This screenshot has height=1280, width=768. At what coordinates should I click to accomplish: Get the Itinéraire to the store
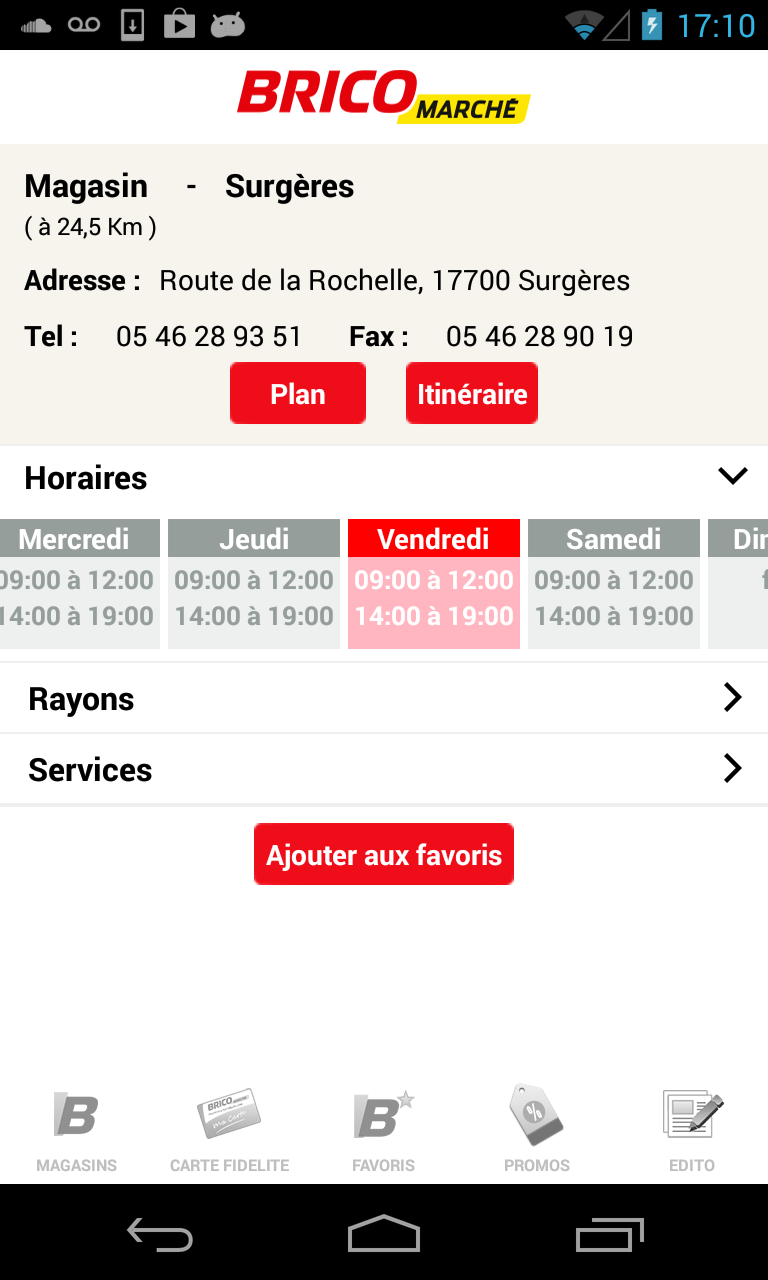click(x=472, y=393)
